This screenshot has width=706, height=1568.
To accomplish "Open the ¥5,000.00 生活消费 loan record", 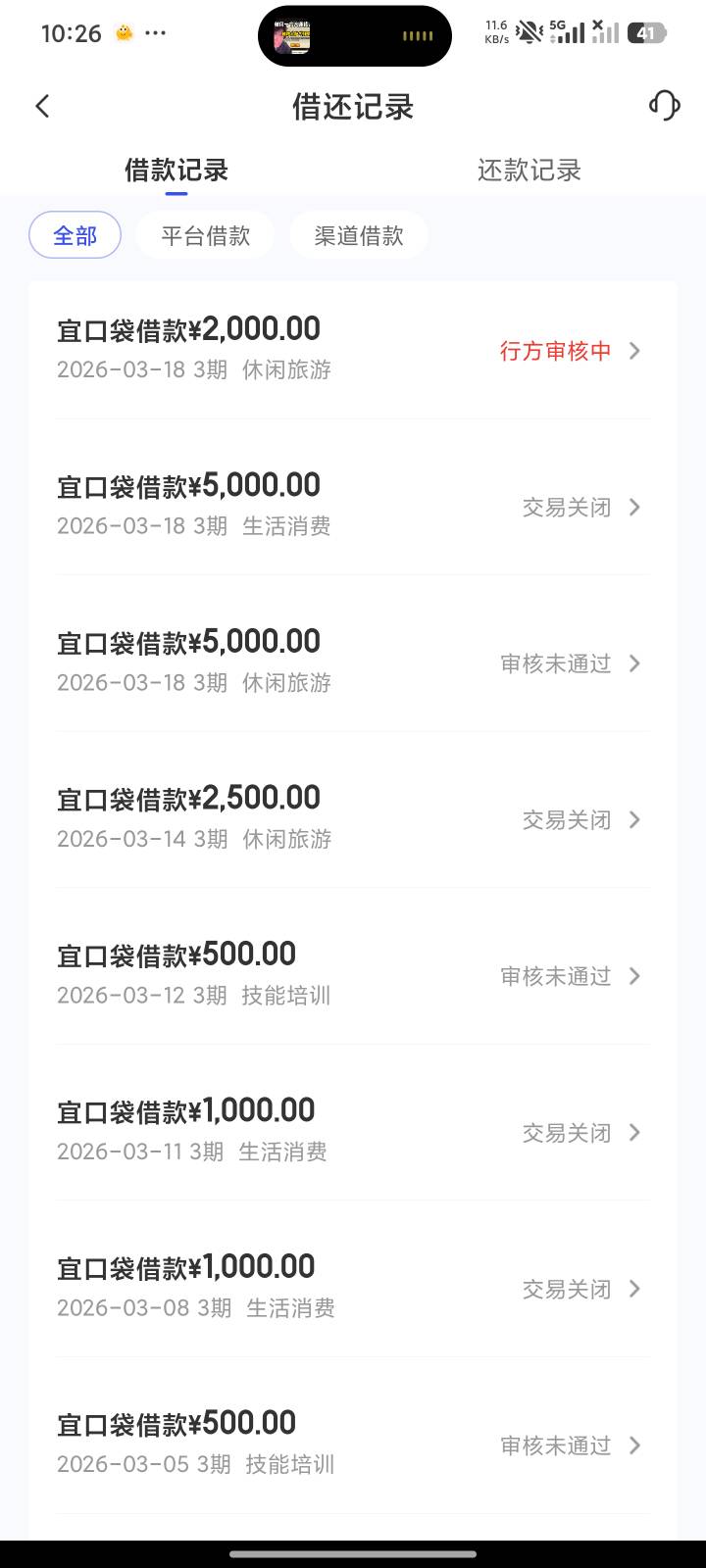I will point(352,506).
